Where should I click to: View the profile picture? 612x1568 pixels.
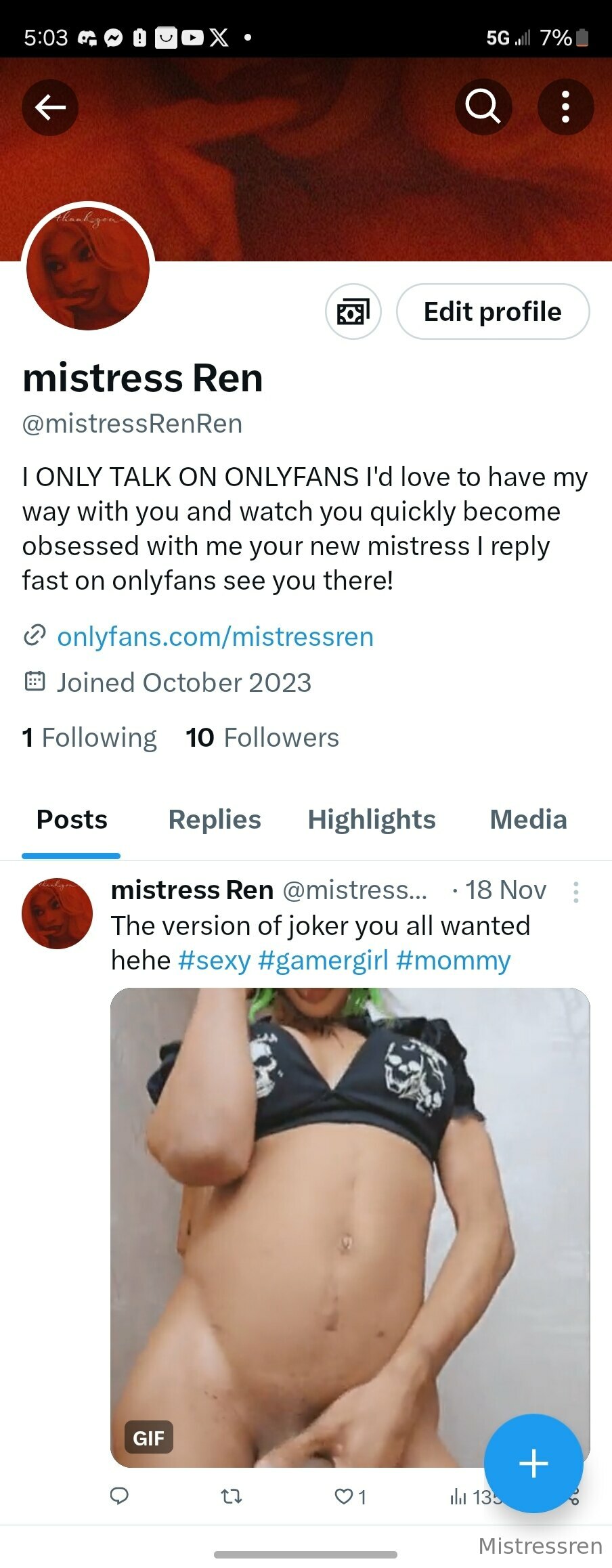point(88,269)
